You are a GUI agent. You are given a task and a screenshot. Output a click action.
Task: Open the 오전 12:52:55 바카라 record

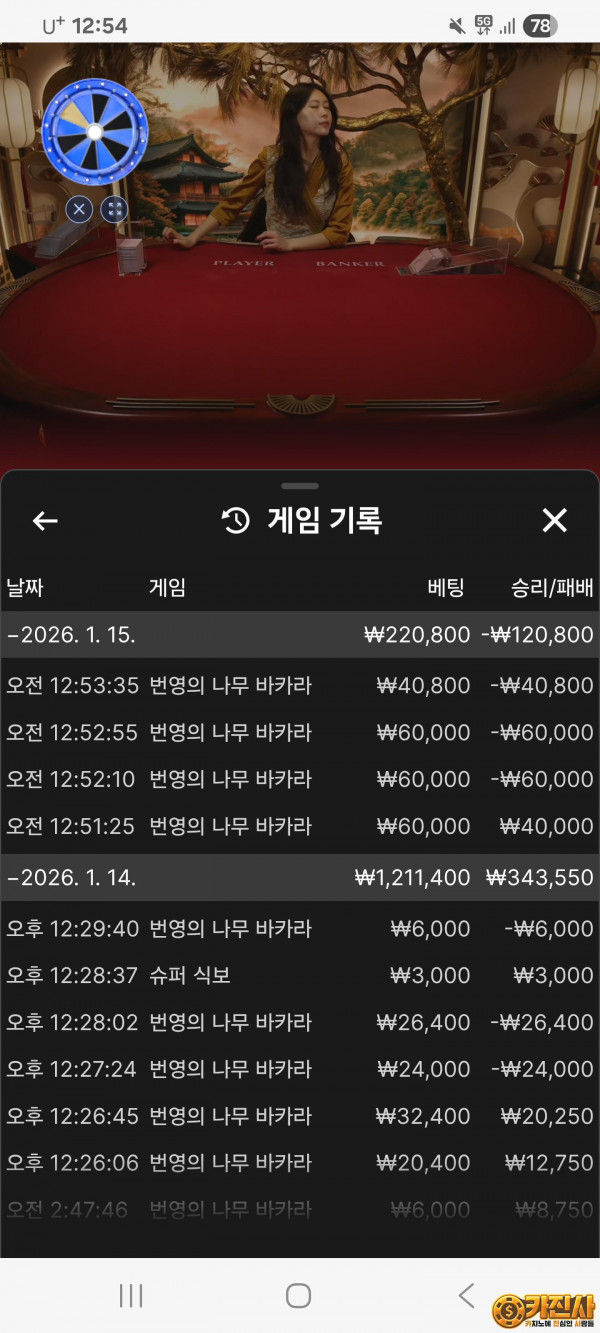click(300, 733)
